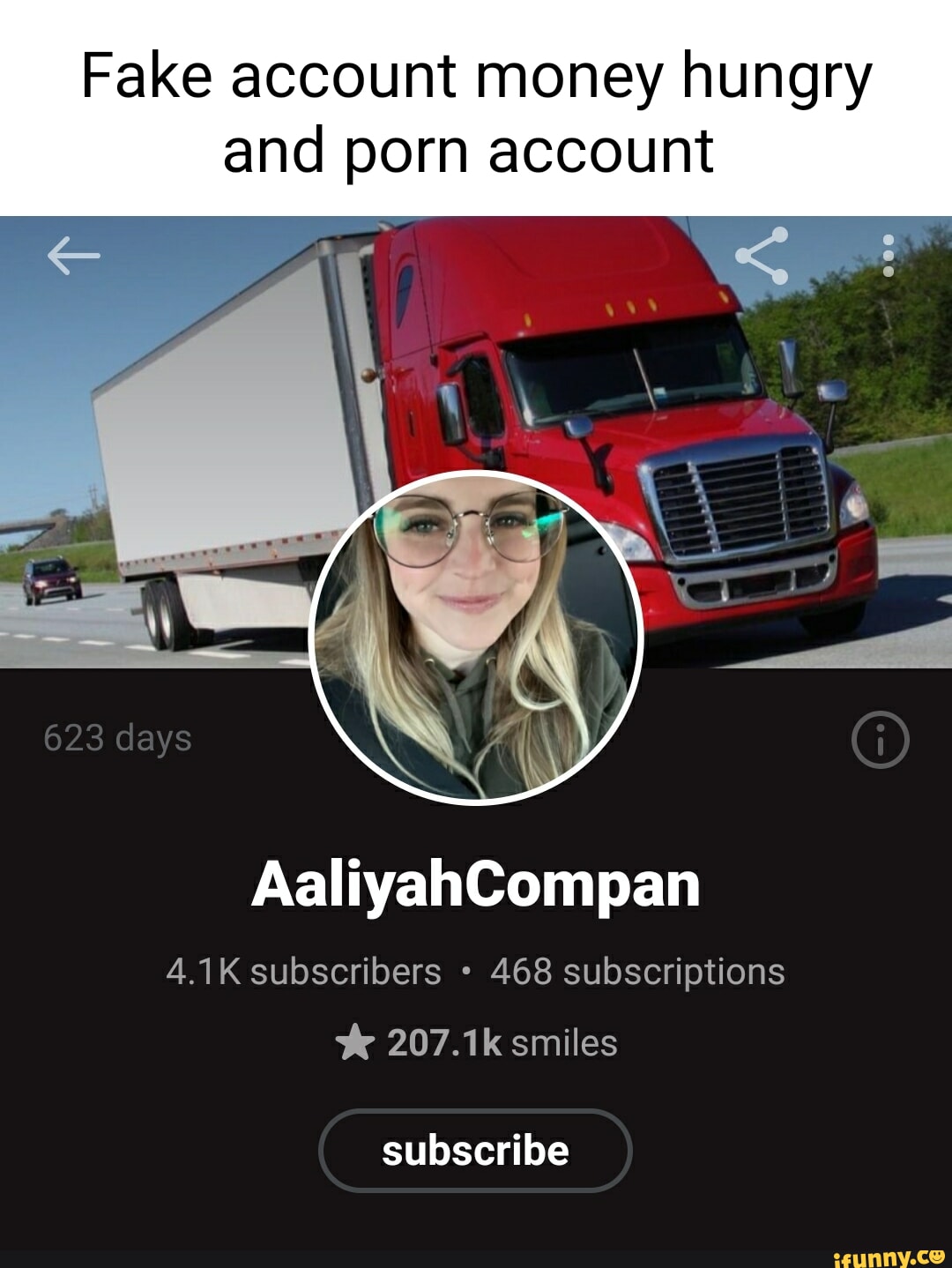Screen dimensions: 952x1268
Task: Open the circular profile picture
Action: pyautogui.click(x=474, y=636)
